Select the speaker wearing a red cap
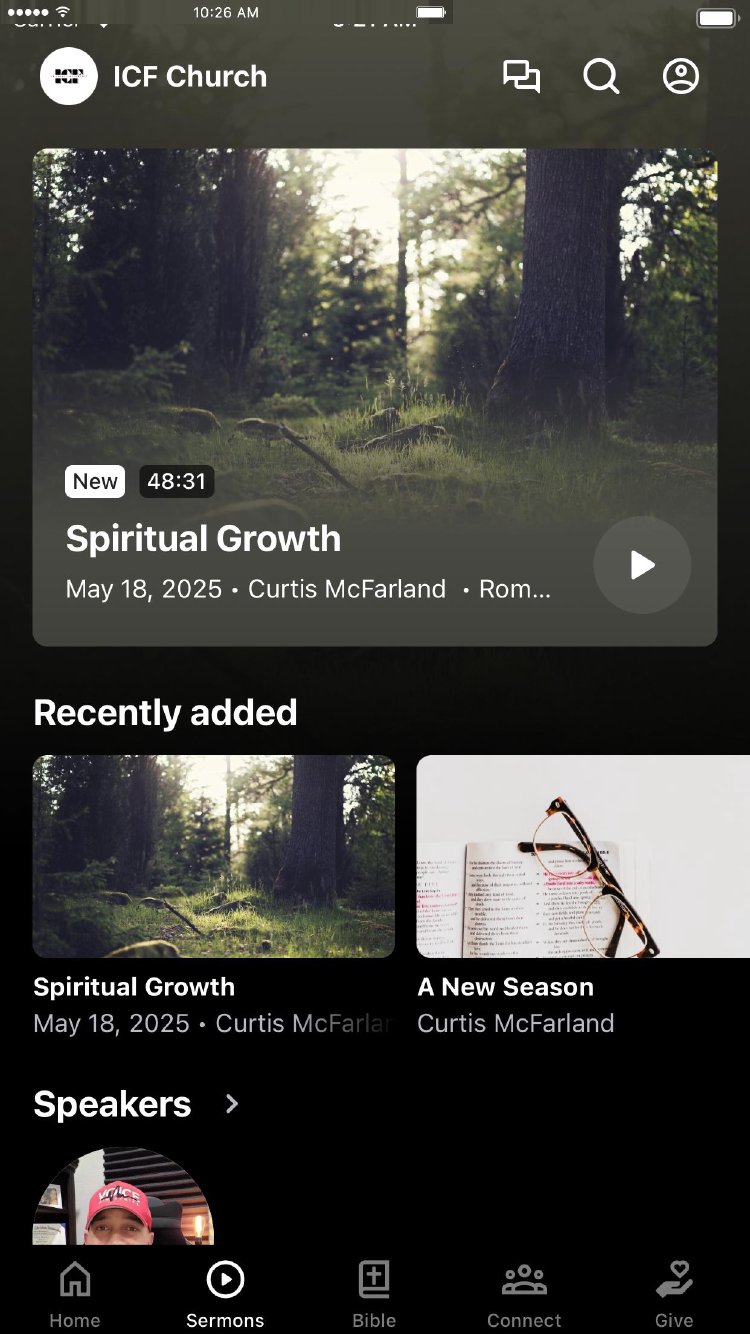This screenshot has height=1334, width=750. pyautogui.click(x=123, y=1198)
